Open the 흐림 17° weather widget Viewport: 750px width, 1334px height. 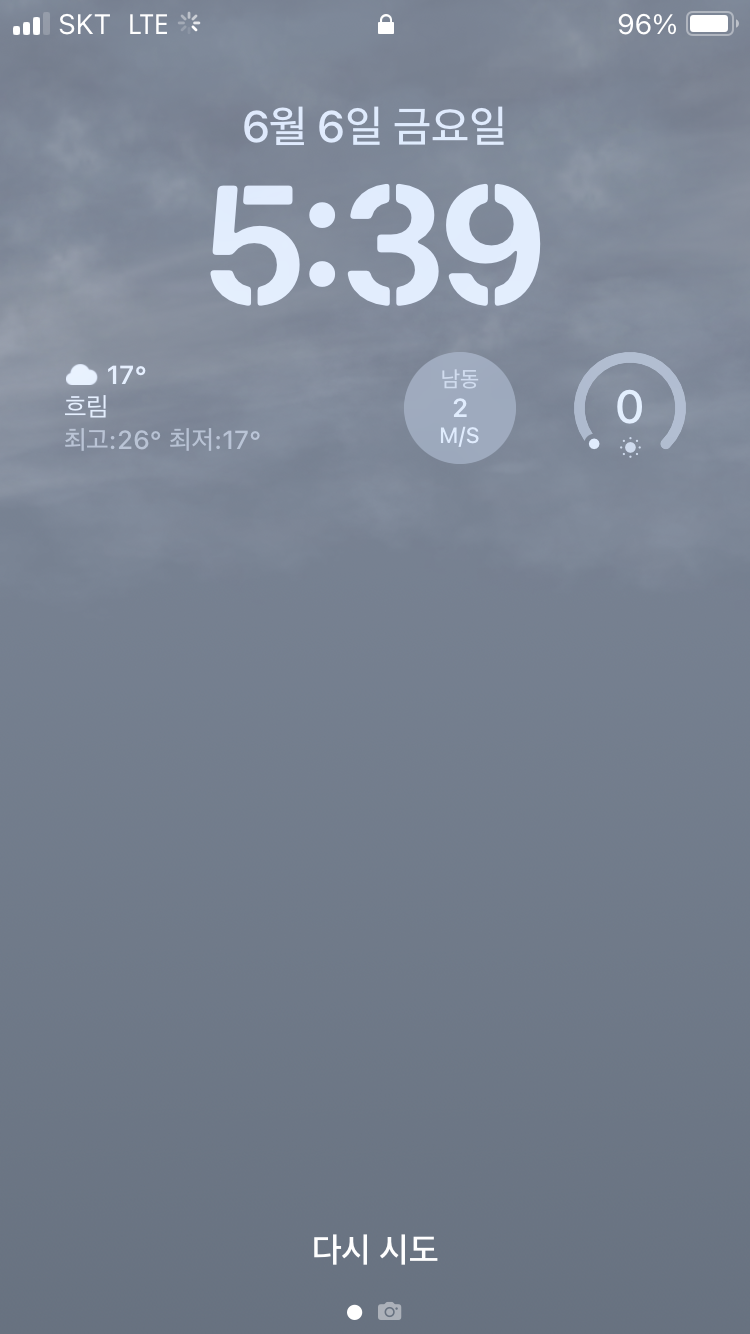(163, 407)
